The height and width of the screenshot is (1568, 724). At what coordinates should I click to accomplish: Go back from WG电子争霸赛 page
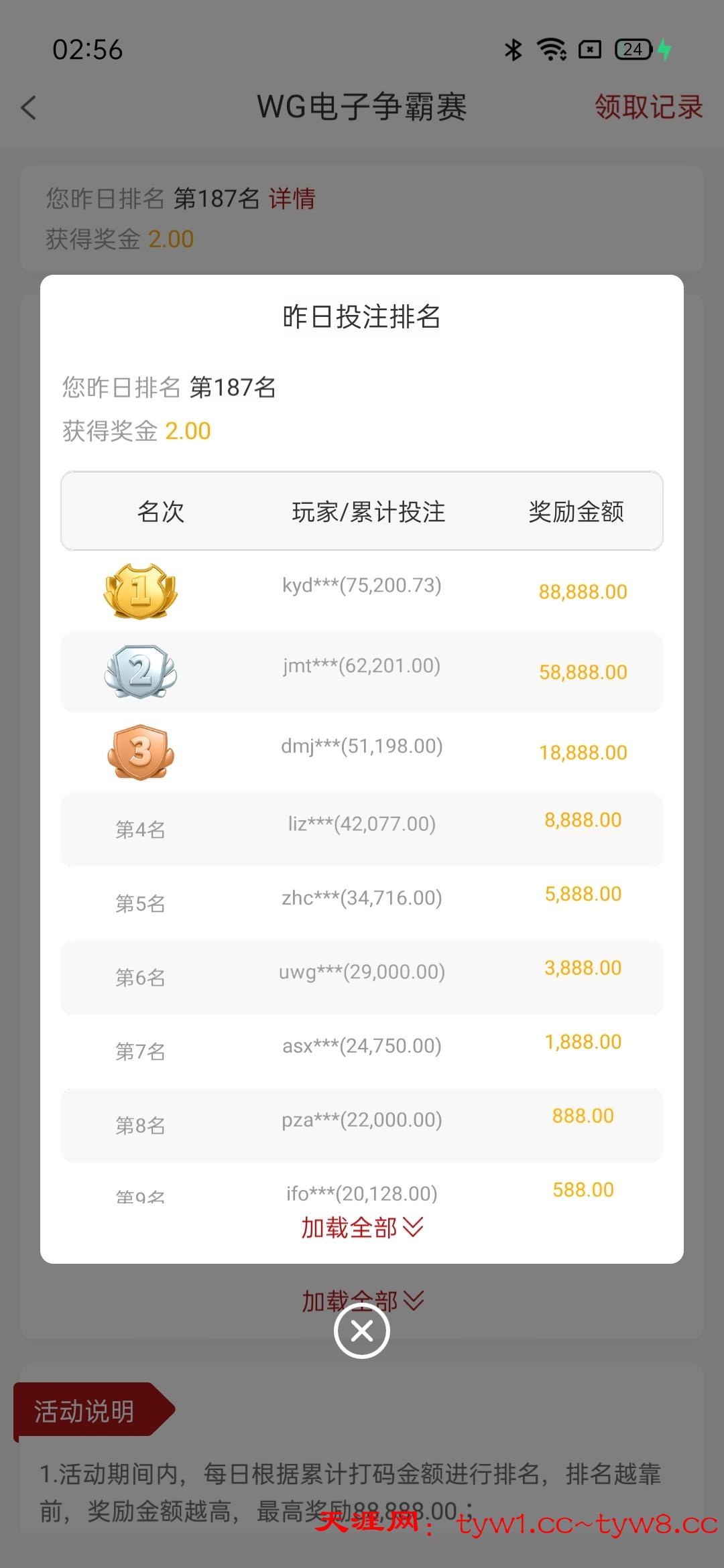coord(29,107)
